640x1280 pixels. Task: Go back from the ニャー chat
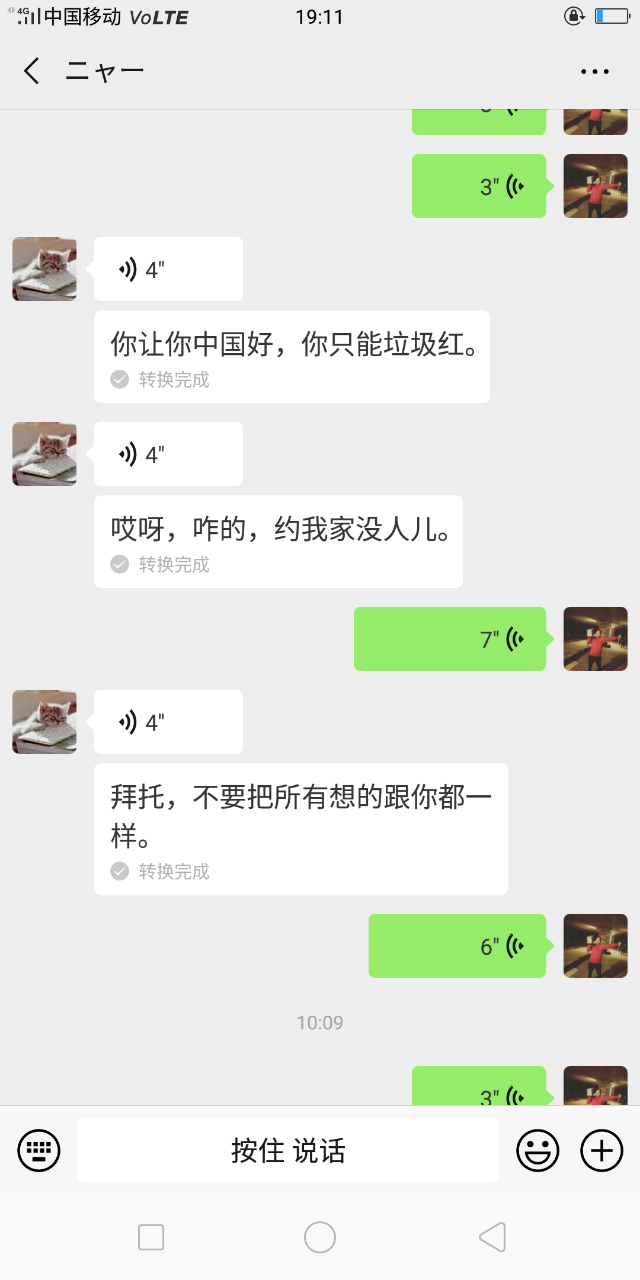pos(32,71)
